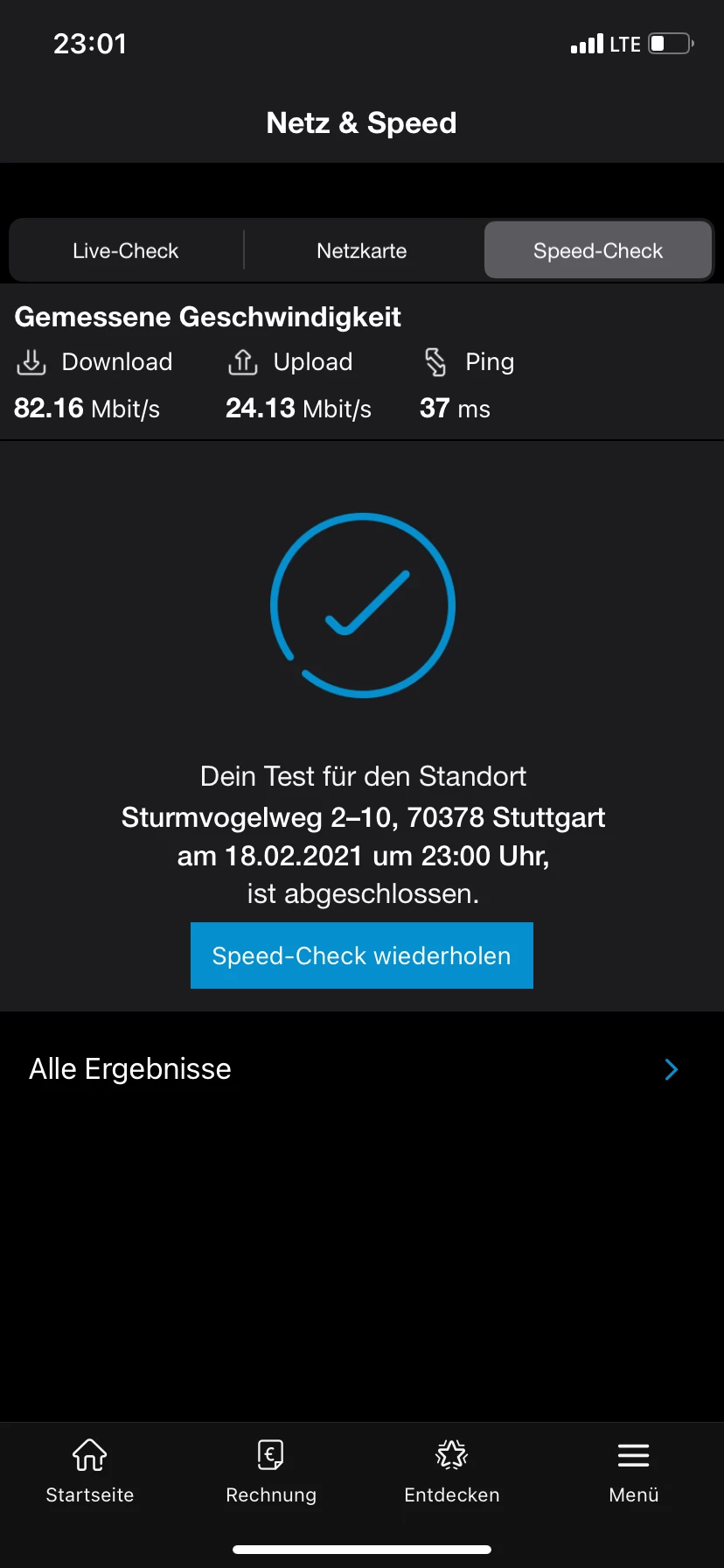Select the Speed-Check tab
Viewport: 724px width, 1568px height.
[598, 251]
